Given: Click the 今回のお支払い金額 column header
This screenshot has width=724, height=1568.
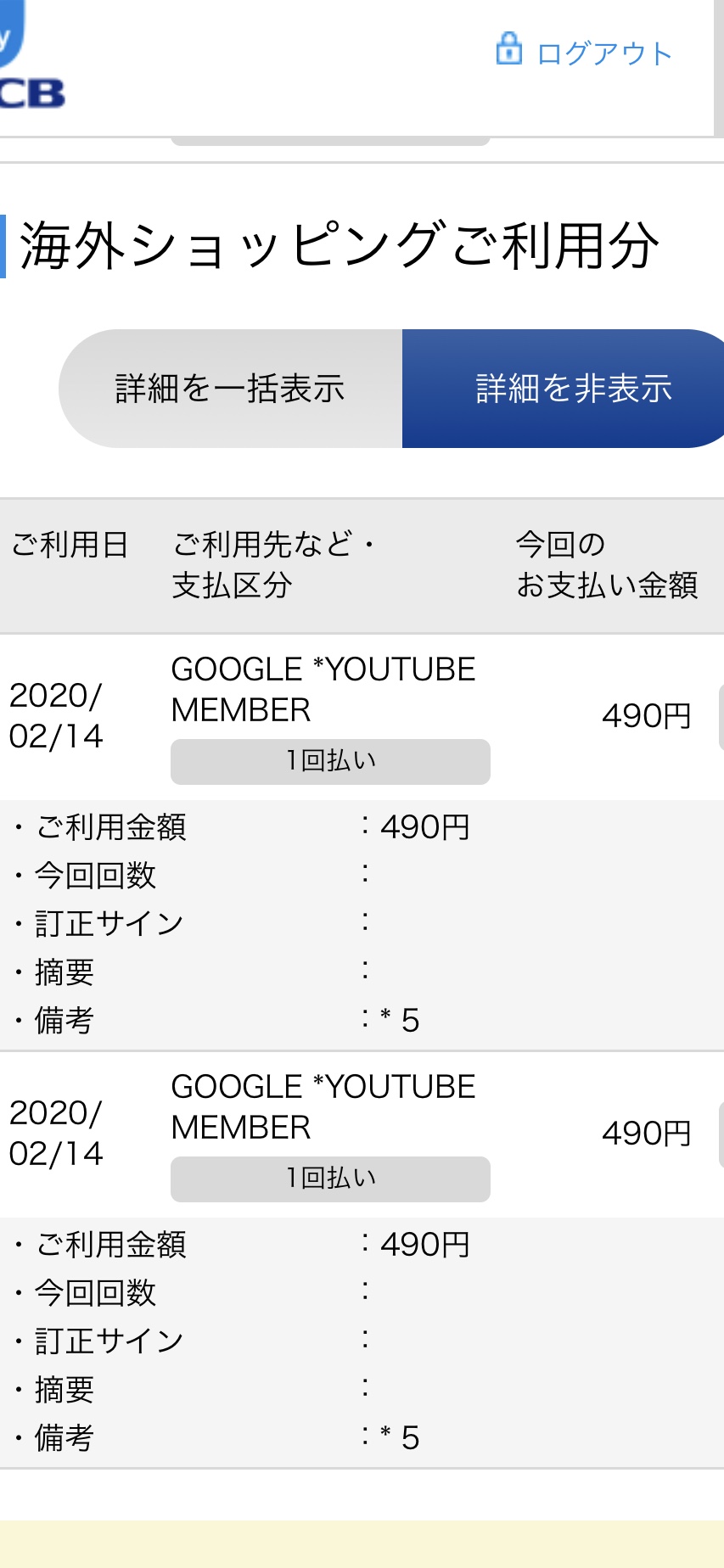Looking at the screenshot, I should [608, 565].
